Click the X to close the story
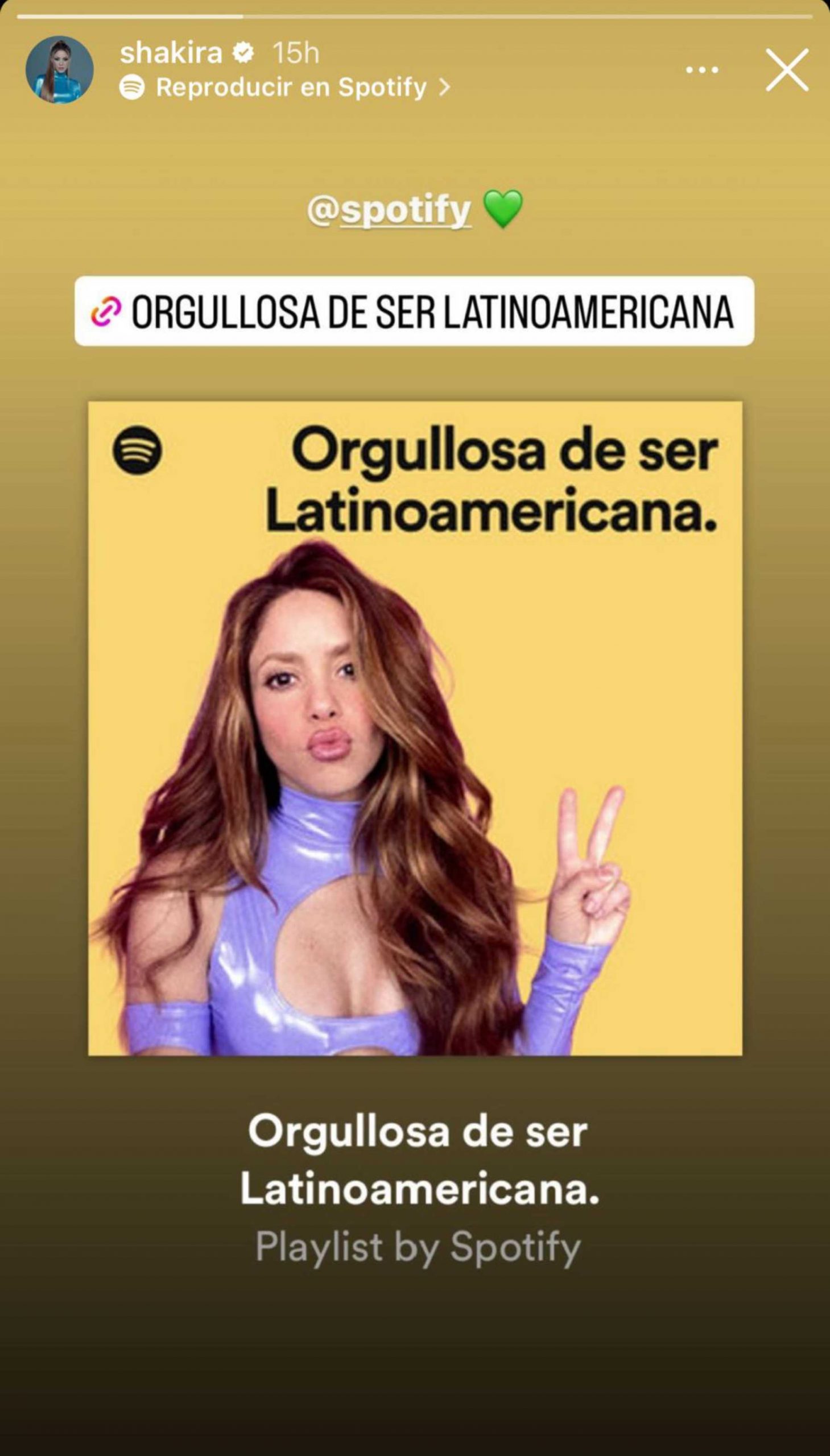The image size is (830, 1456). (x=786, y=69)
